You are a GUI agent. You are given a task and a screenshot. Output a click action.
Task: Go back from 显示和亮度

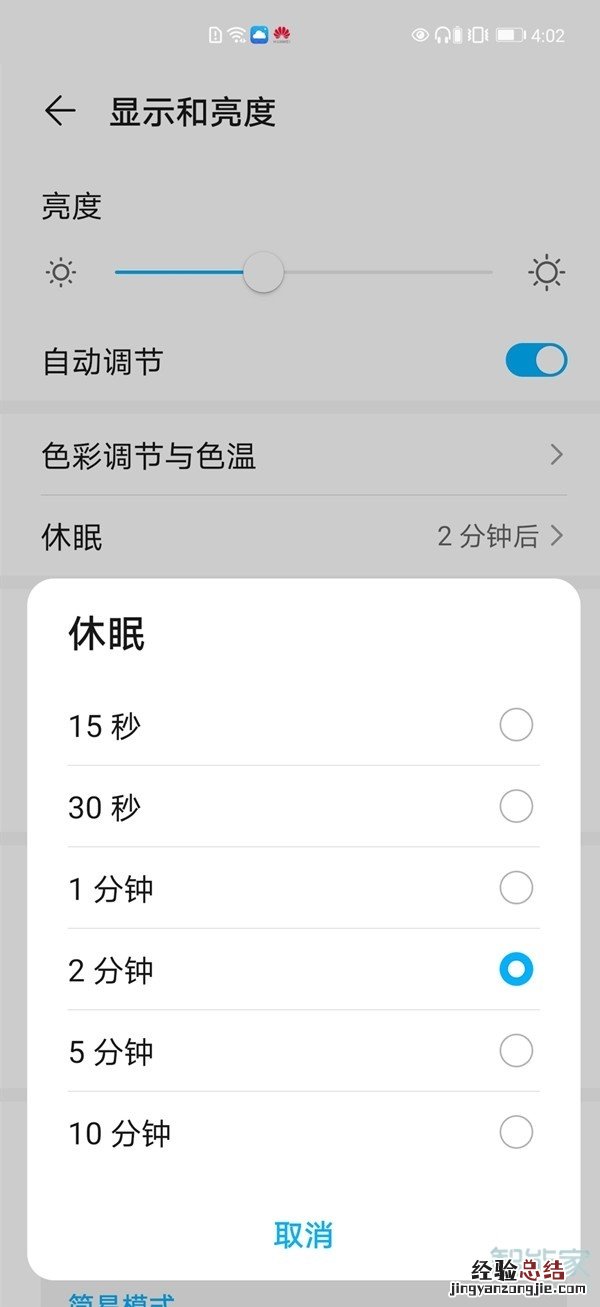tap(60, 112)
